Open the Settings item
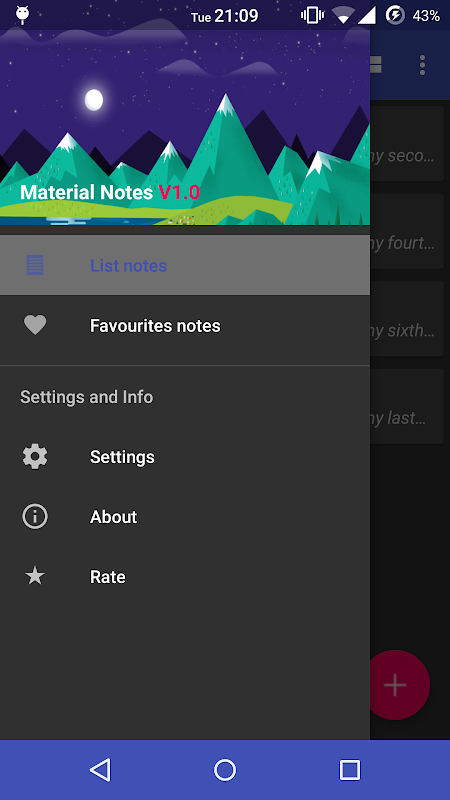450x800 pixels. click(185, 457)
